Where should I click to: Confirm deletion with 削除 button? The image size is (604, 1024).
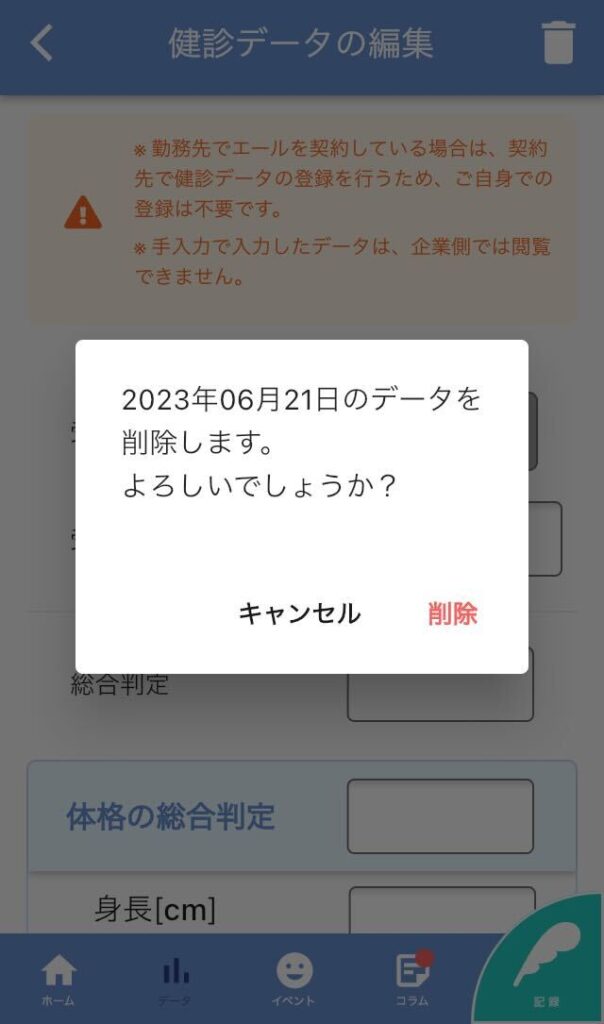(x=452, y=614)
